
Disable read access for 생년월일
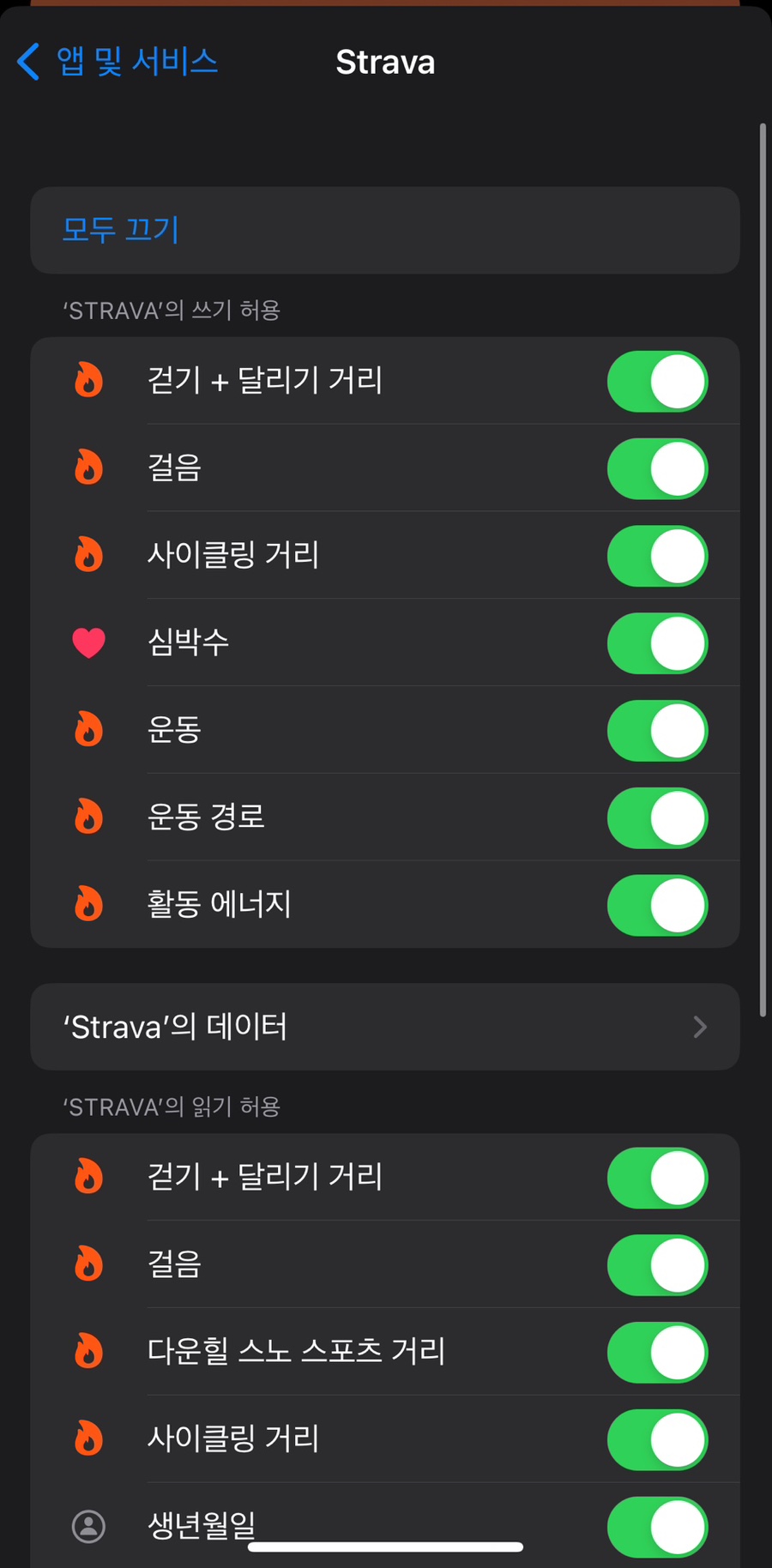click(x=658, y=1528)
